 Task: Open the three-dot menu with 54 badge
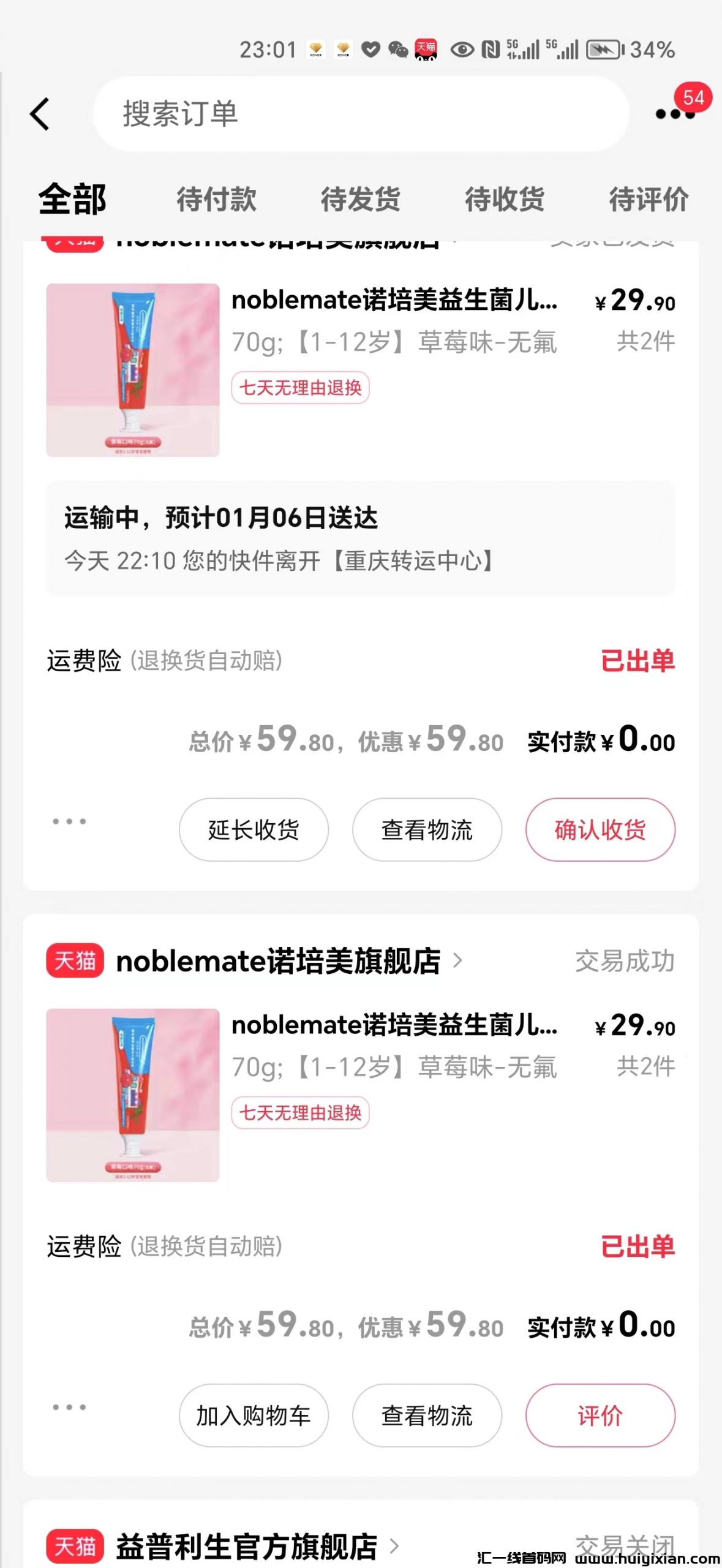coord(675,113)
